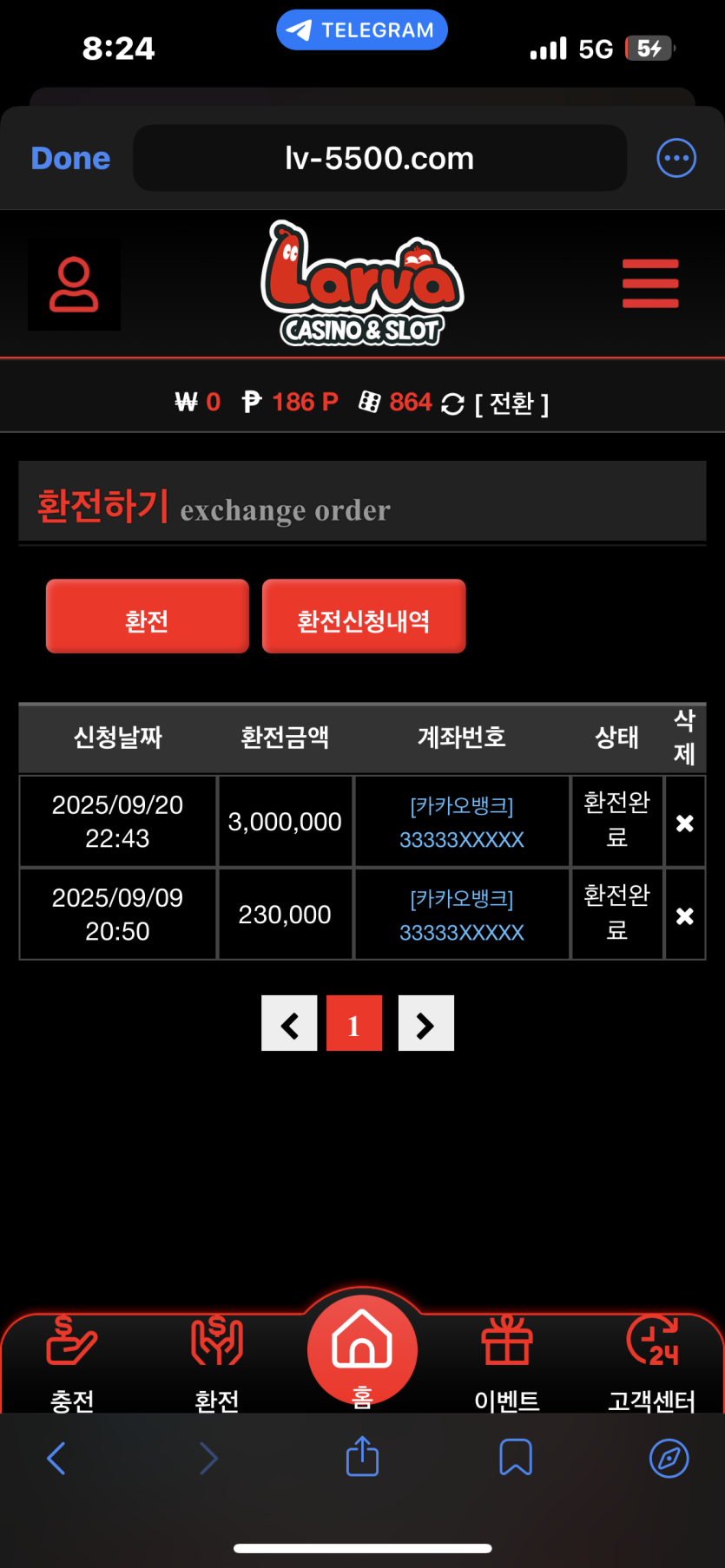Open the page in Safari compass icon
The image size is (725, 1568).
point(669,1458)
